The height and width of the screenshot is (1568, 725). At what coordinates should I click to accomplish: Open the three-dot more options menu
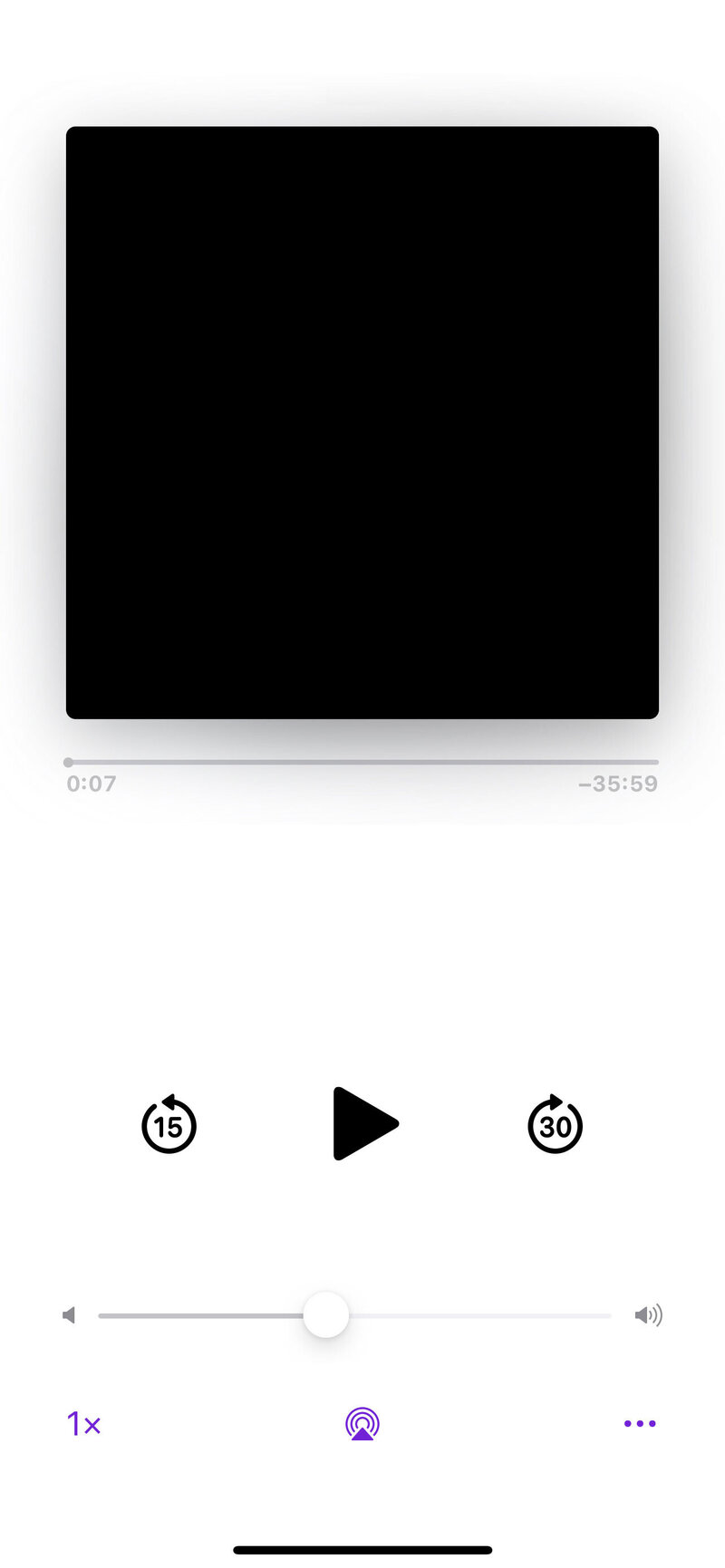[640, 1424]
